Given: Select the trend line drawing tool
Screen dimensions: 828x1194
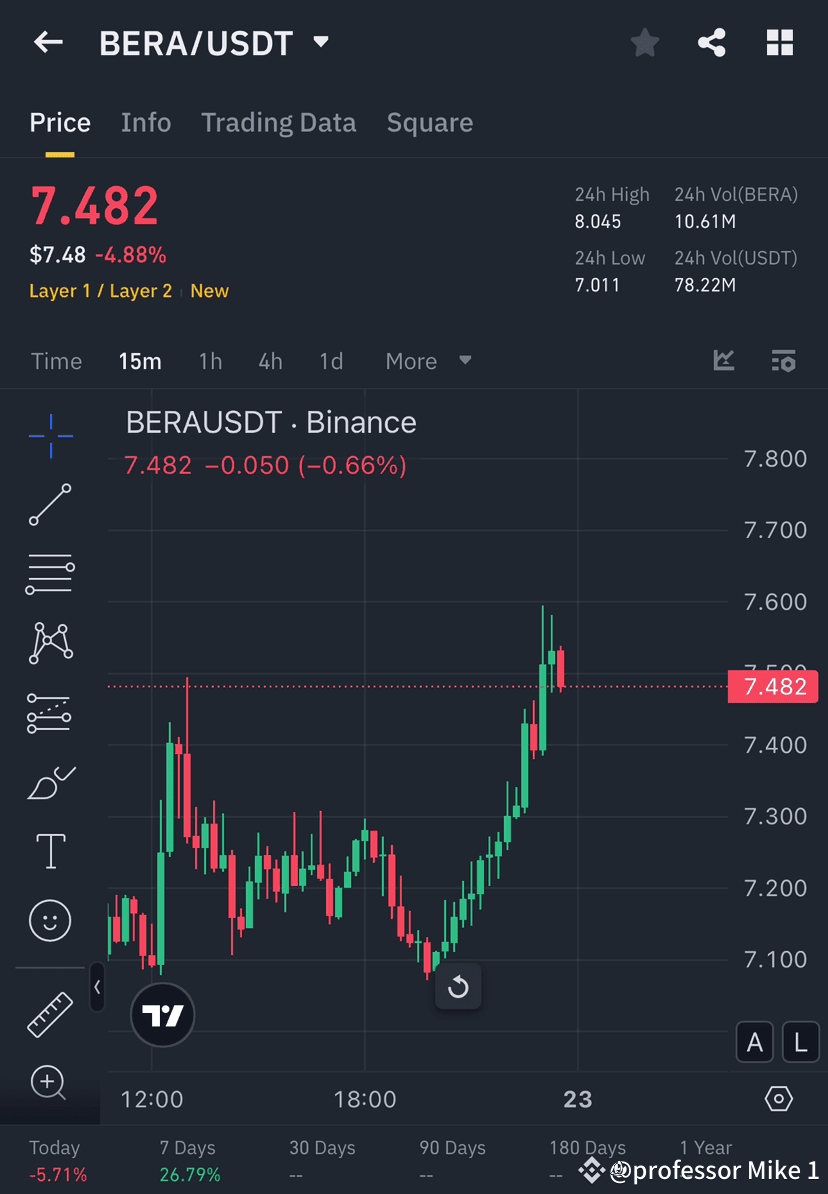Looking at the screenshot, I should point(50,505).
